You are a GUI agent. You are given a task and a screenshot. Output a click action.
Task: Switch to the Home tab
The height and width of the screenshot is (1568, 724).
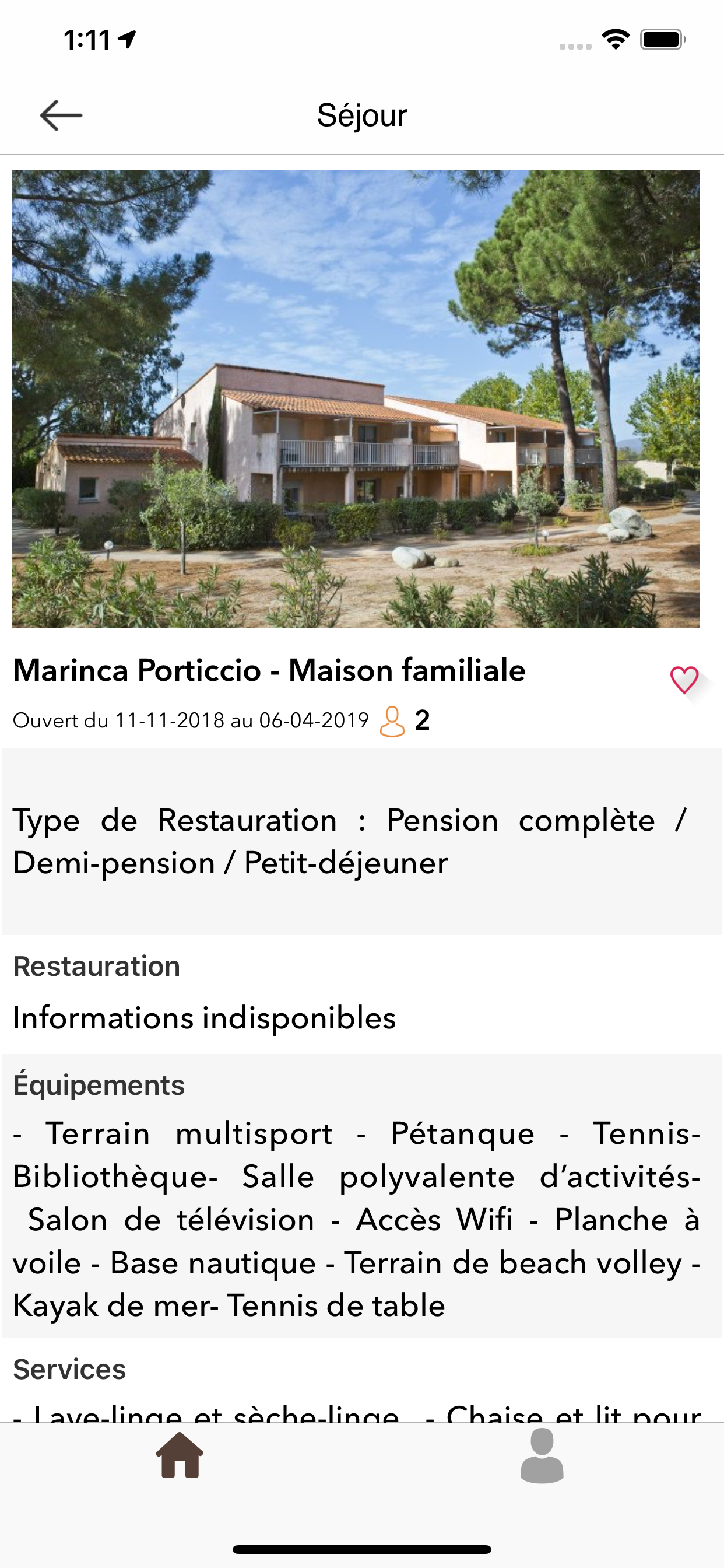tap(180, 1455)
